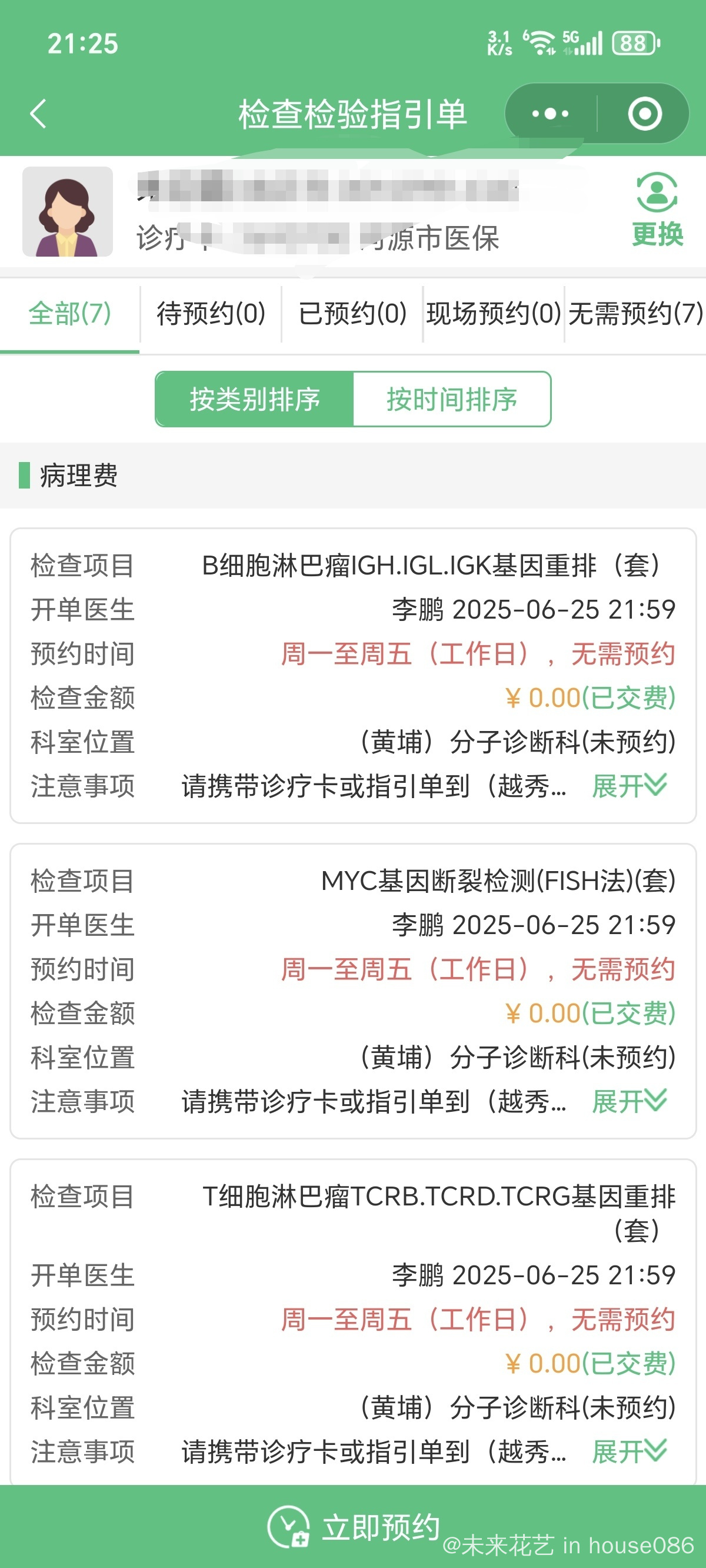706x1568 pixels.
Task: Expand notes for T细胞淋巴瘤 item
Action: tap(630, 1451)
